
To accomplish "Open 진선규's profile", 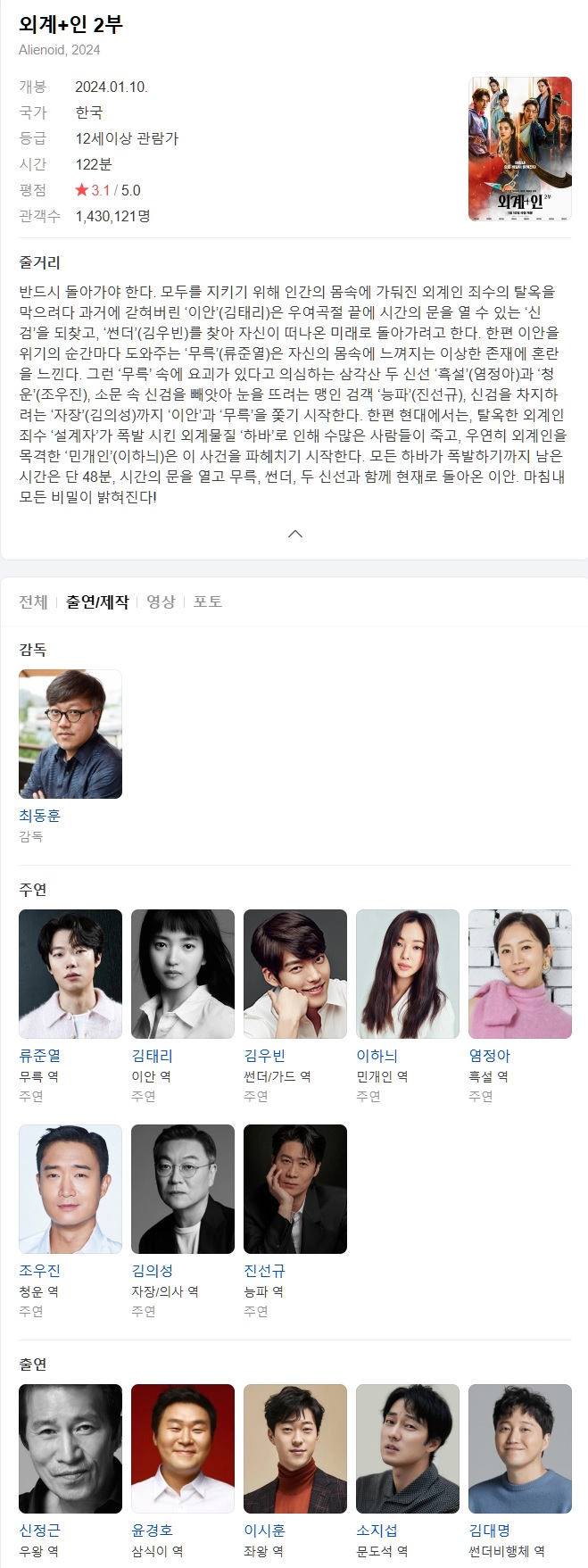I will coord(295,1189).
